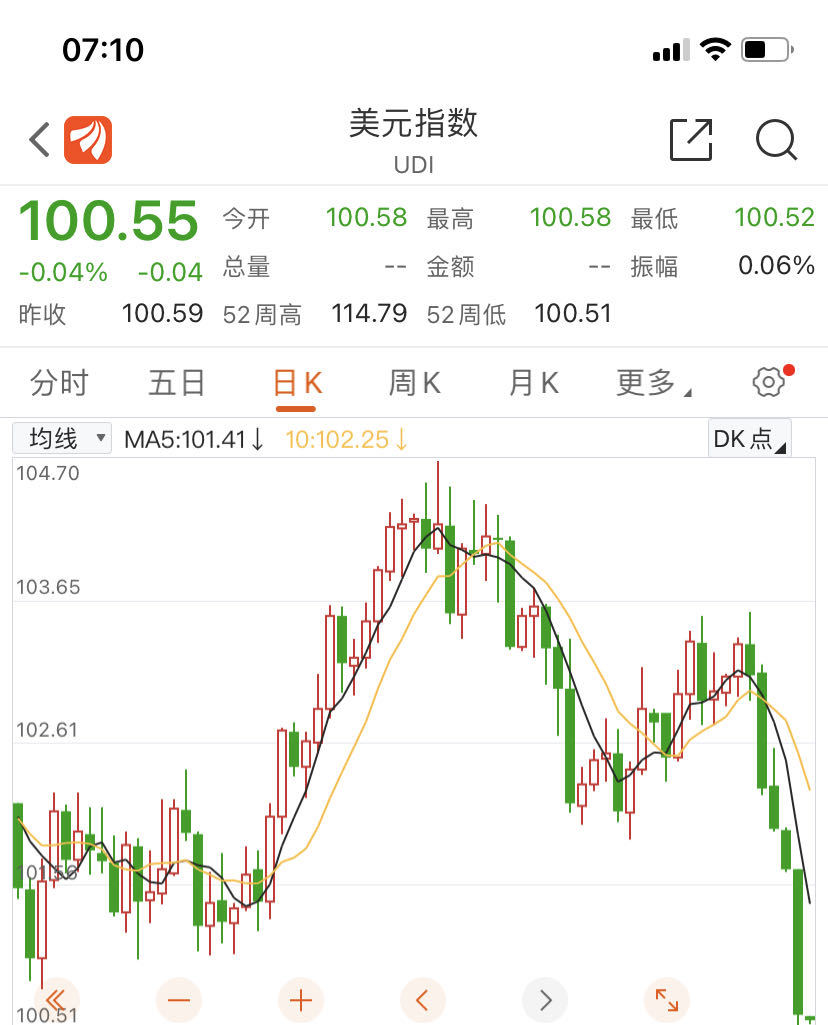Select the 日K chart tab
Screen dimensions: 828x1025
click(x=298, y=383)
